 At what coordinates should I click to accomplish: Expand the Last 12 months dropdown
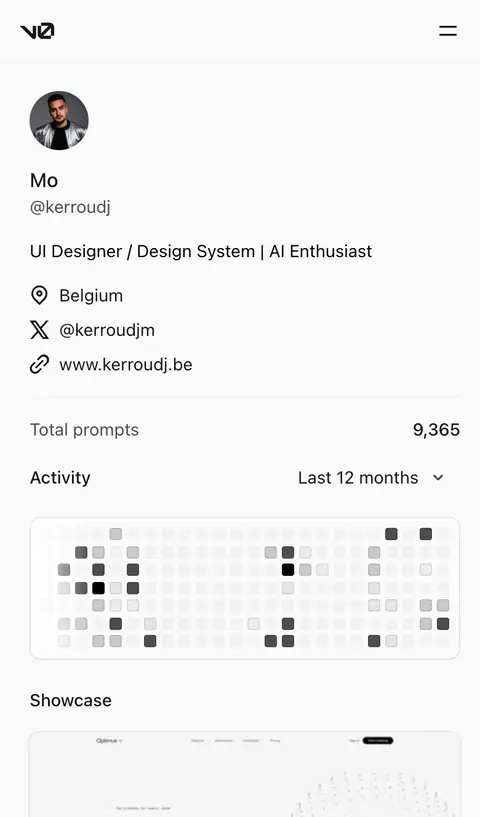(x=371, y=477)
